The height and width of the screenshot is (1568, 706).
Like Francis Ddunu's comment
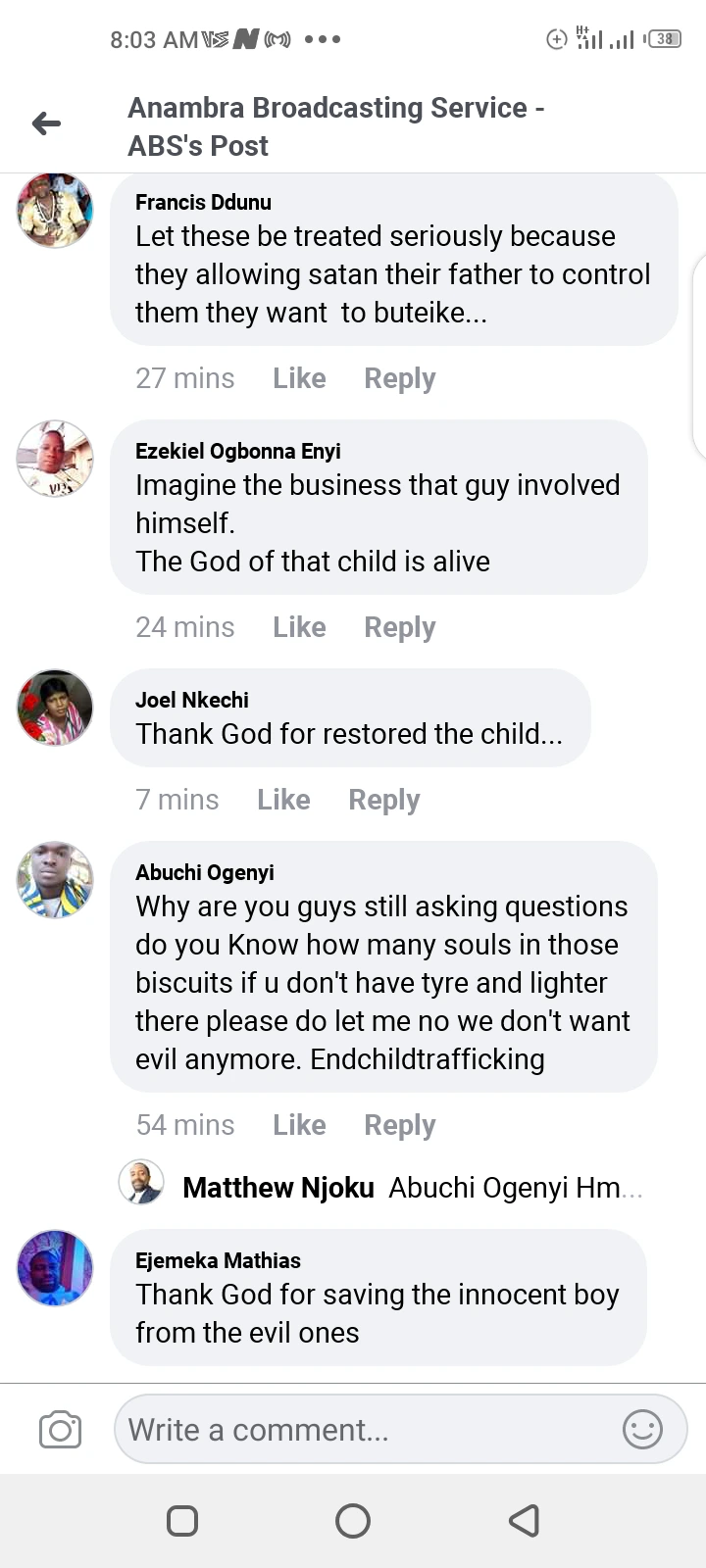tap(299, 378)
